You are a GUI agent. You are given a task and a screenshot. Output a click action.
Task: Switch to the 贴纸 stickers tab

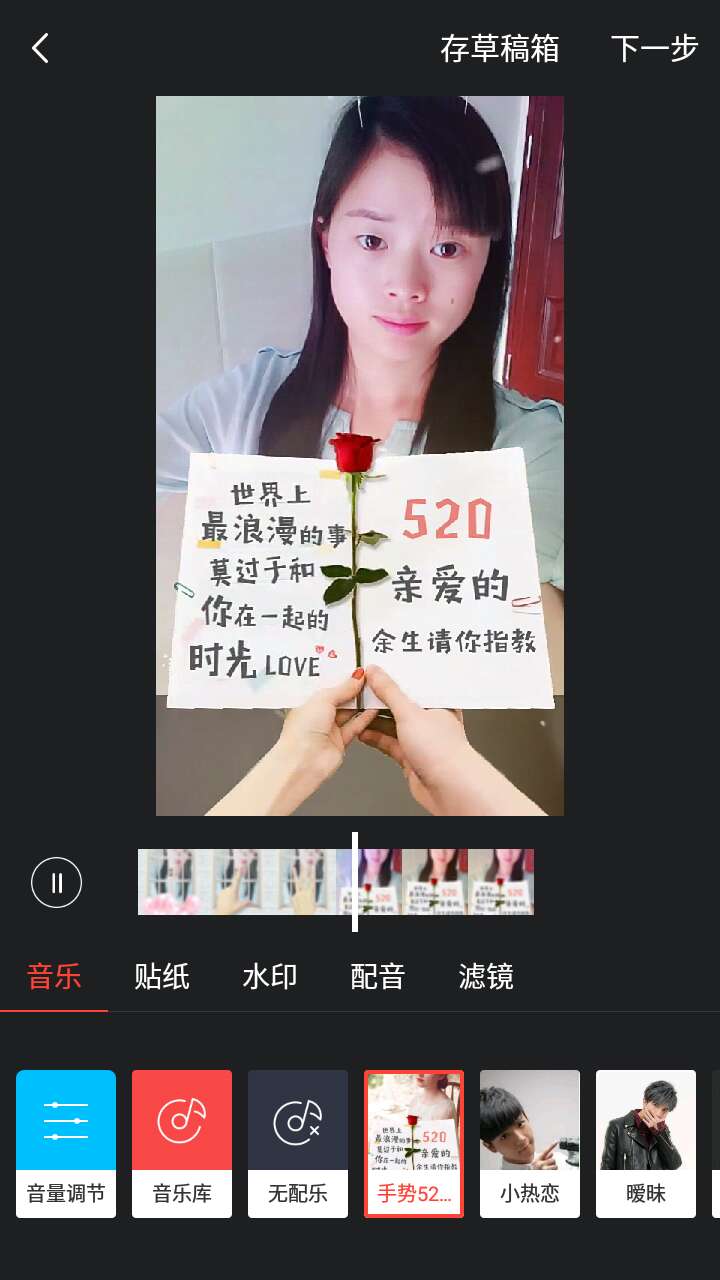point(162,976)
